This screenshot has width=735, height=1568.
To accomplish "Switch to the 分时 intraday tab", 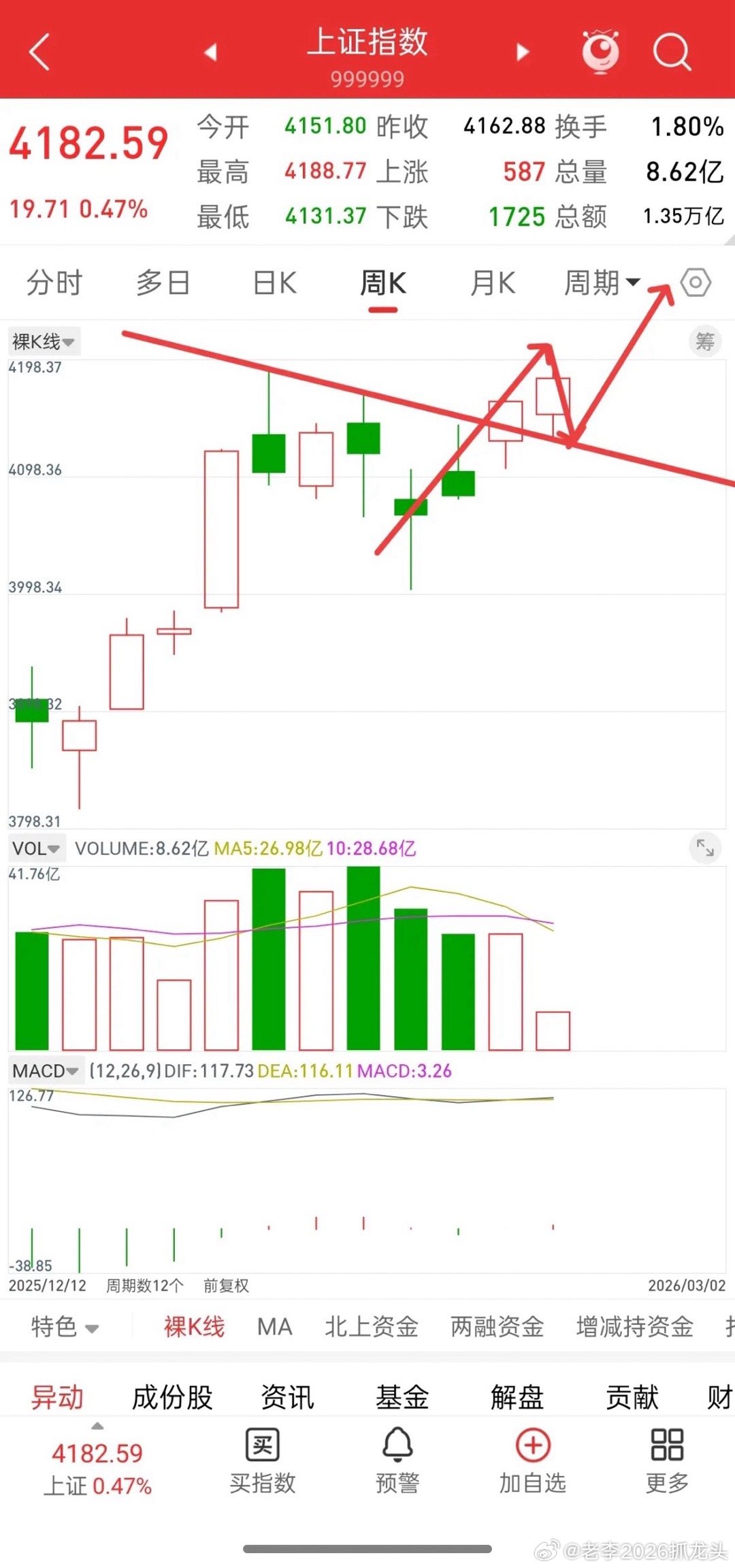I will [x=54, y=283].
